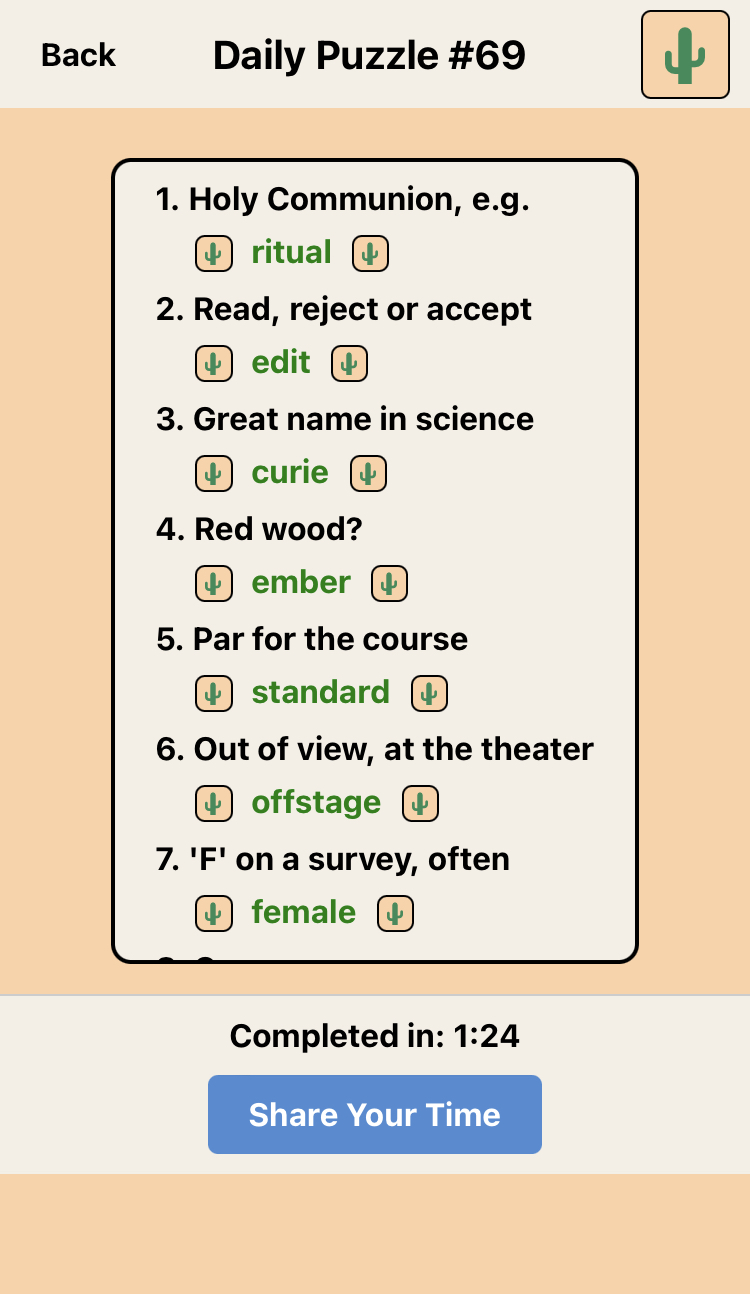Tap Back to leave the puzzle
The image size is (750, 1294).
coord(77,55)
